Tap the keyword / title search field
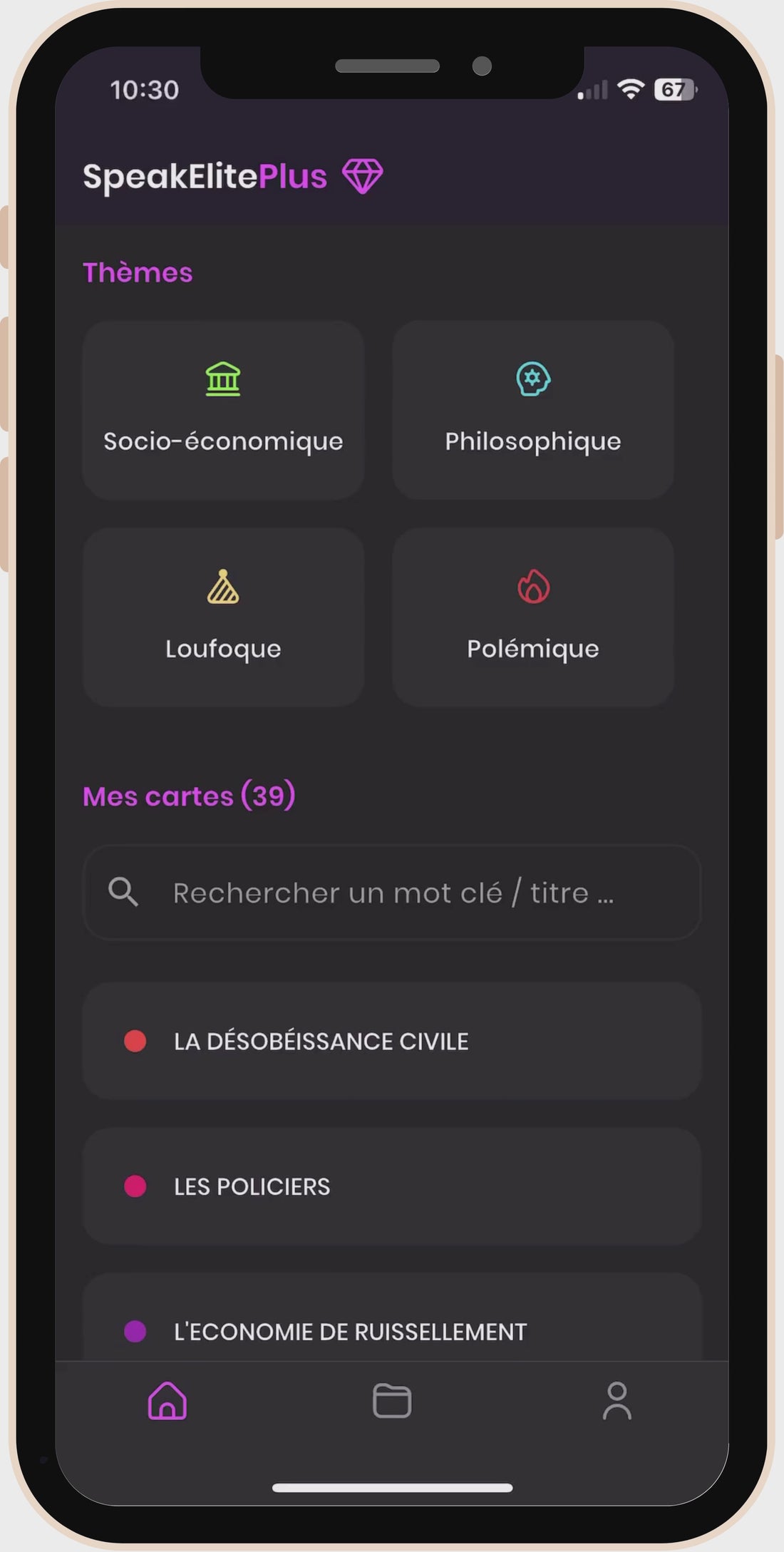The height and width of the screenshot is (1552, 784). [392, 893]
